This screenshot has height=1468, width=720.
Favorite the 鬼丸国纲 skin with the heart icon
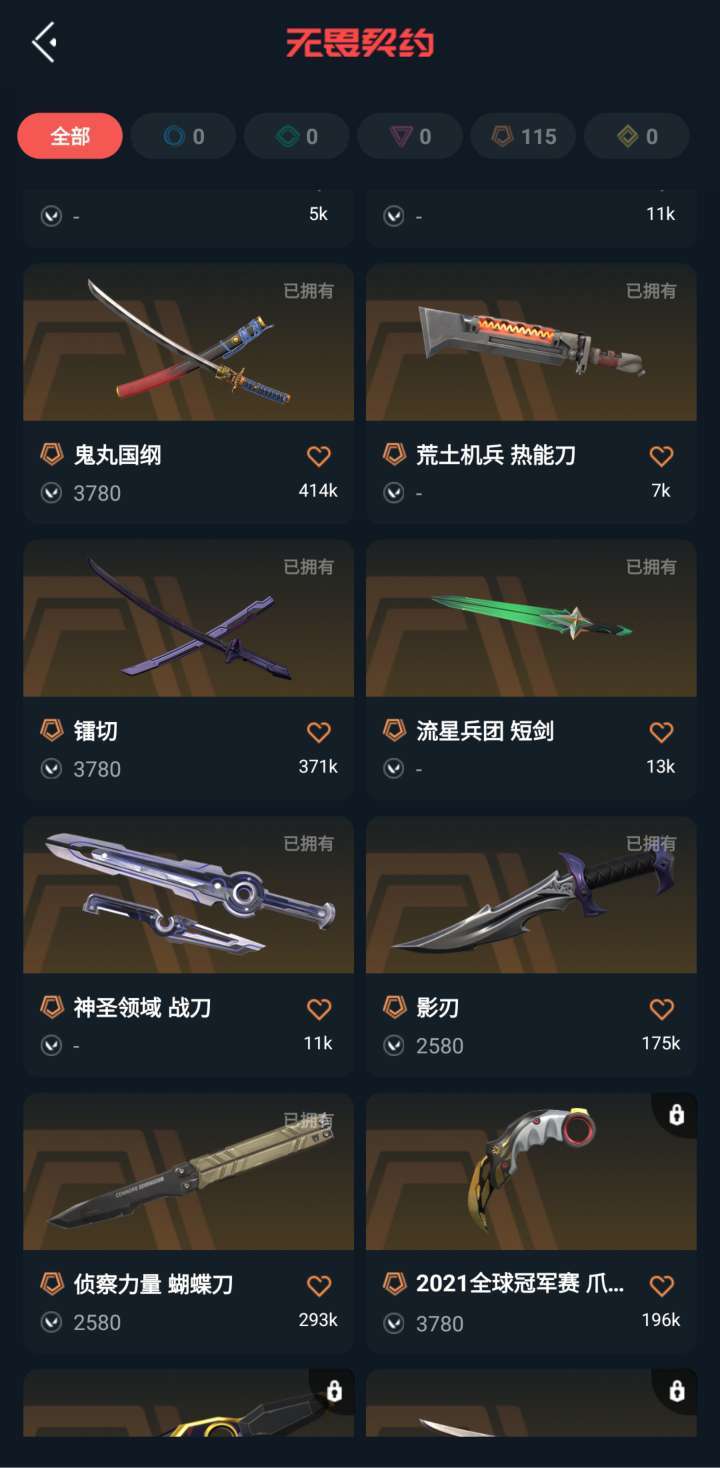point(319,456)
